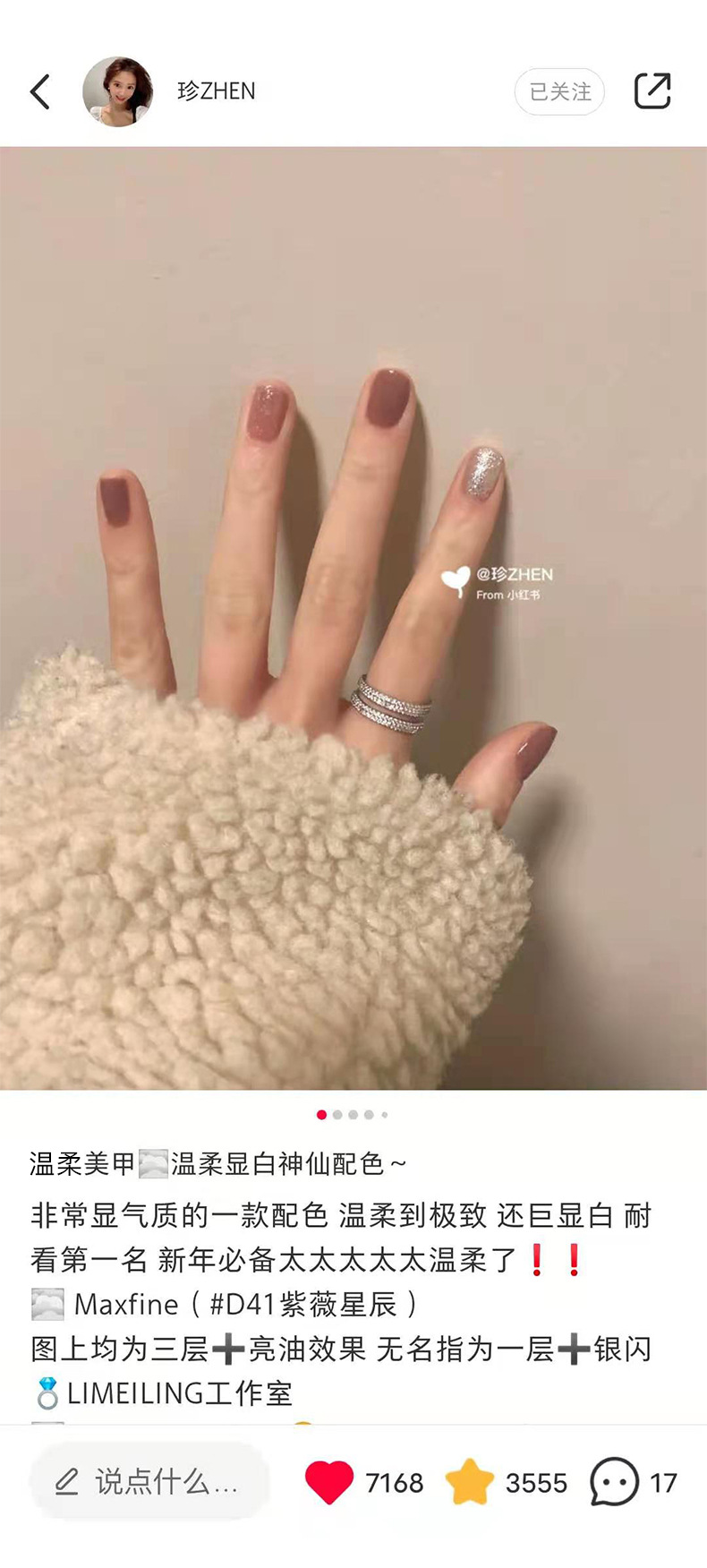Share this post via the share icon

pyautogui.click(x=652, y=90)
